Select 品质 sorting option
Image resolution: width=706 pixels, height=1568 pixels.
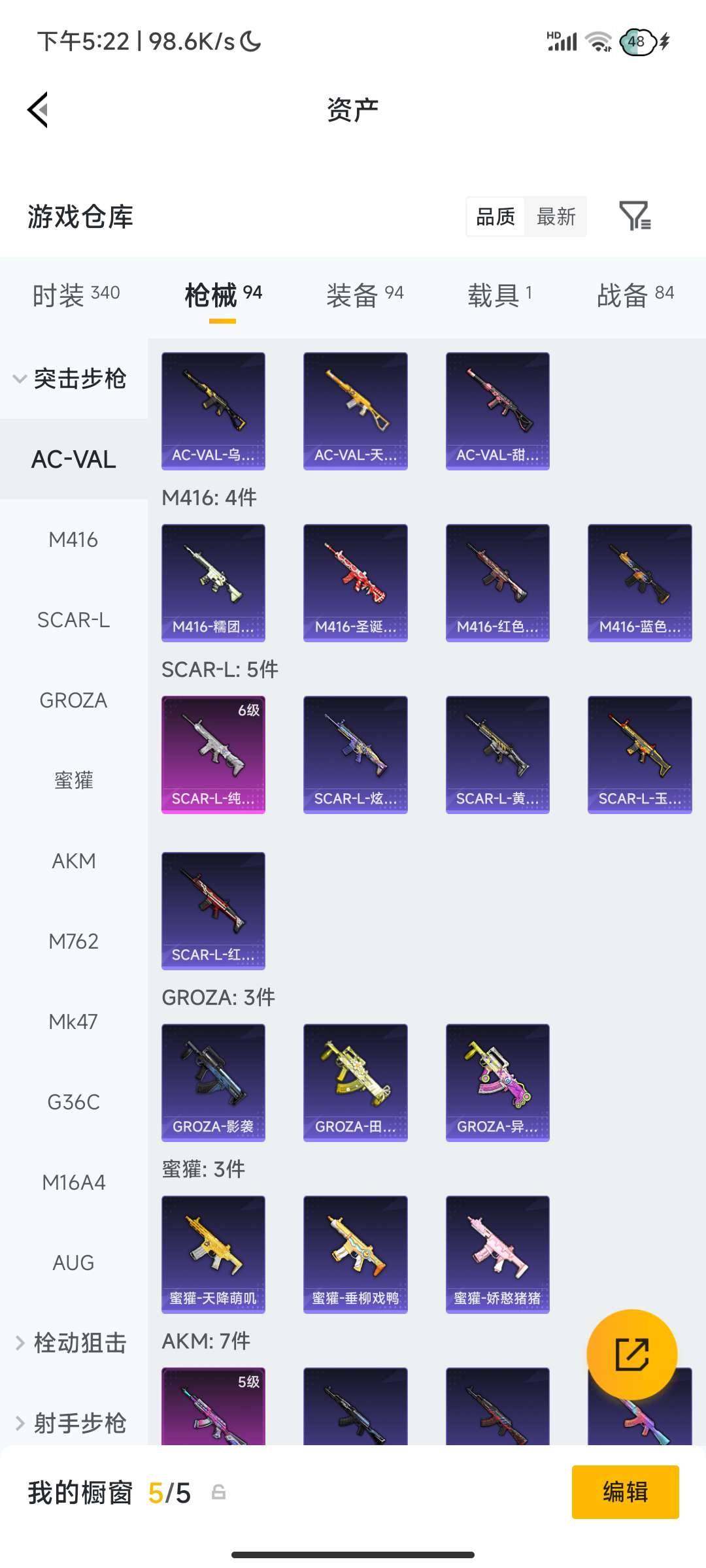coord(496,216)
